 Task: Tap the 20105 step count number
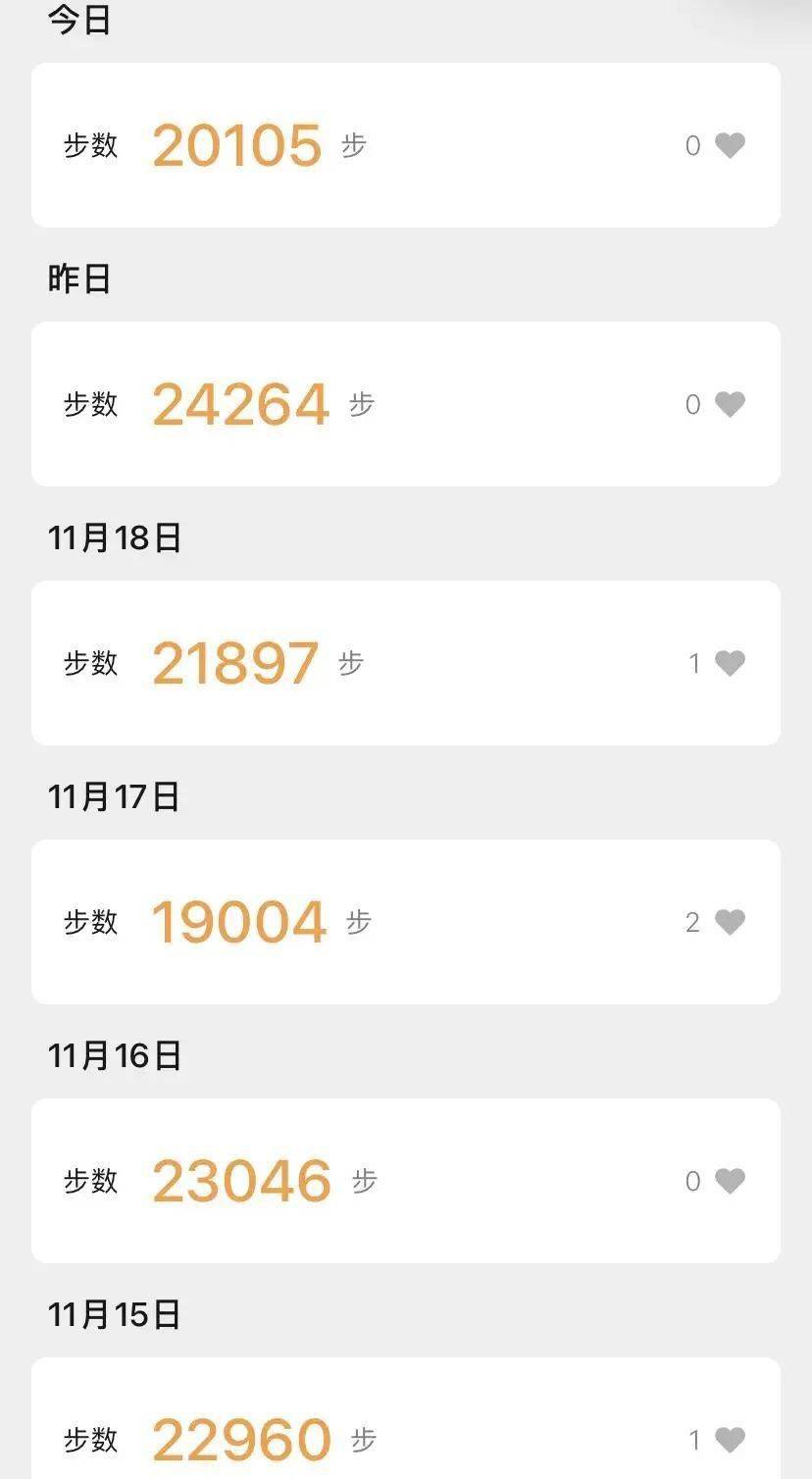tap(237, 145)
